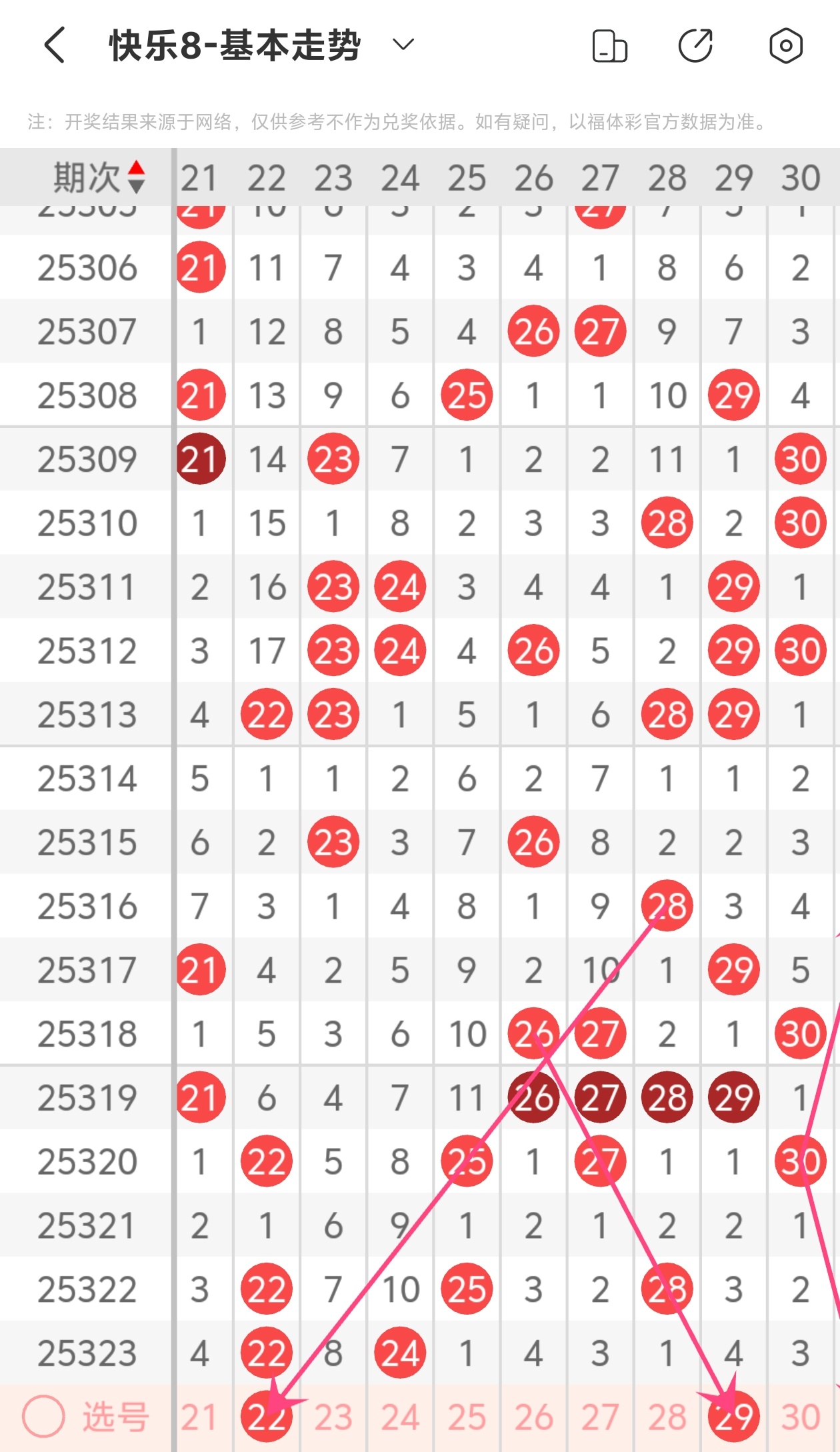
Task: Select number 25 in the 选号 row
Action: point(467,1417)
